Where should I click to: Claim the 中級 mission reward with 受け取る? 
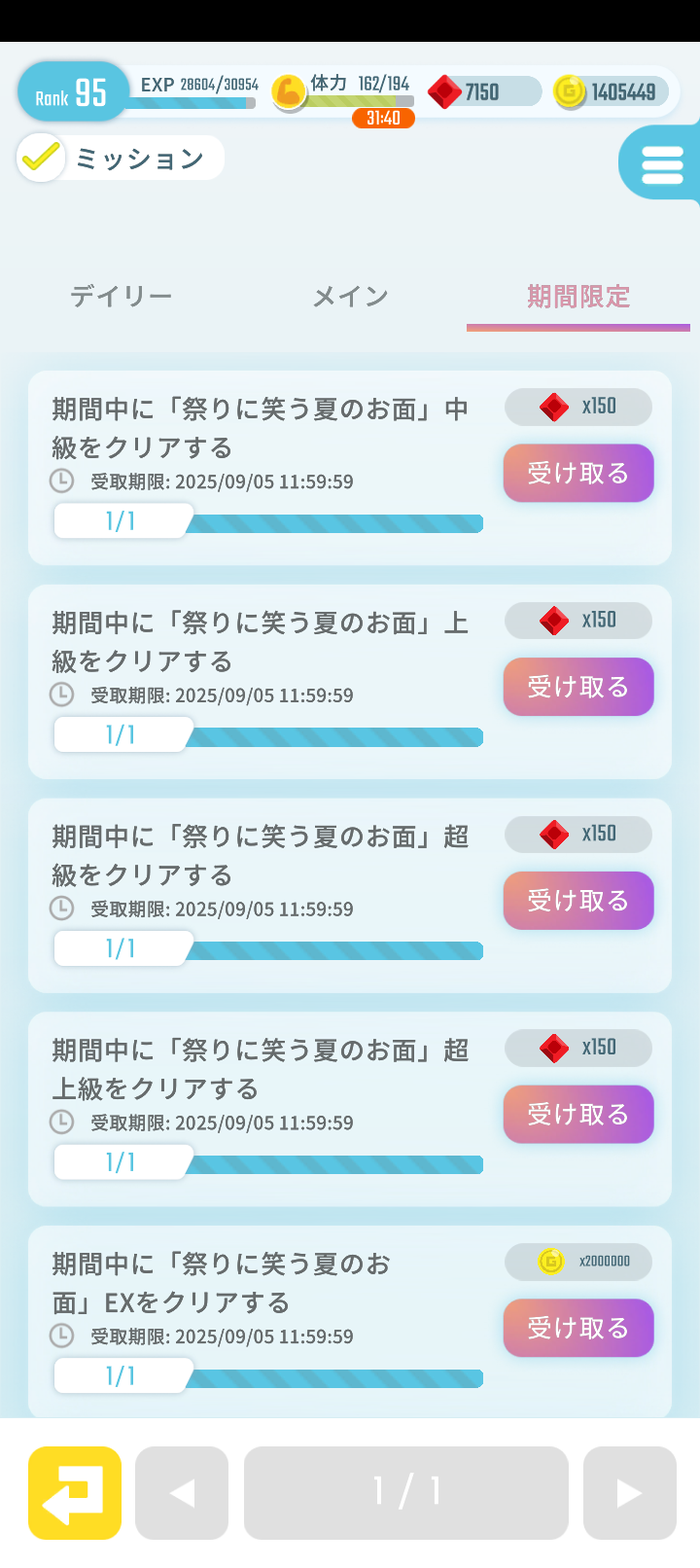577,473
